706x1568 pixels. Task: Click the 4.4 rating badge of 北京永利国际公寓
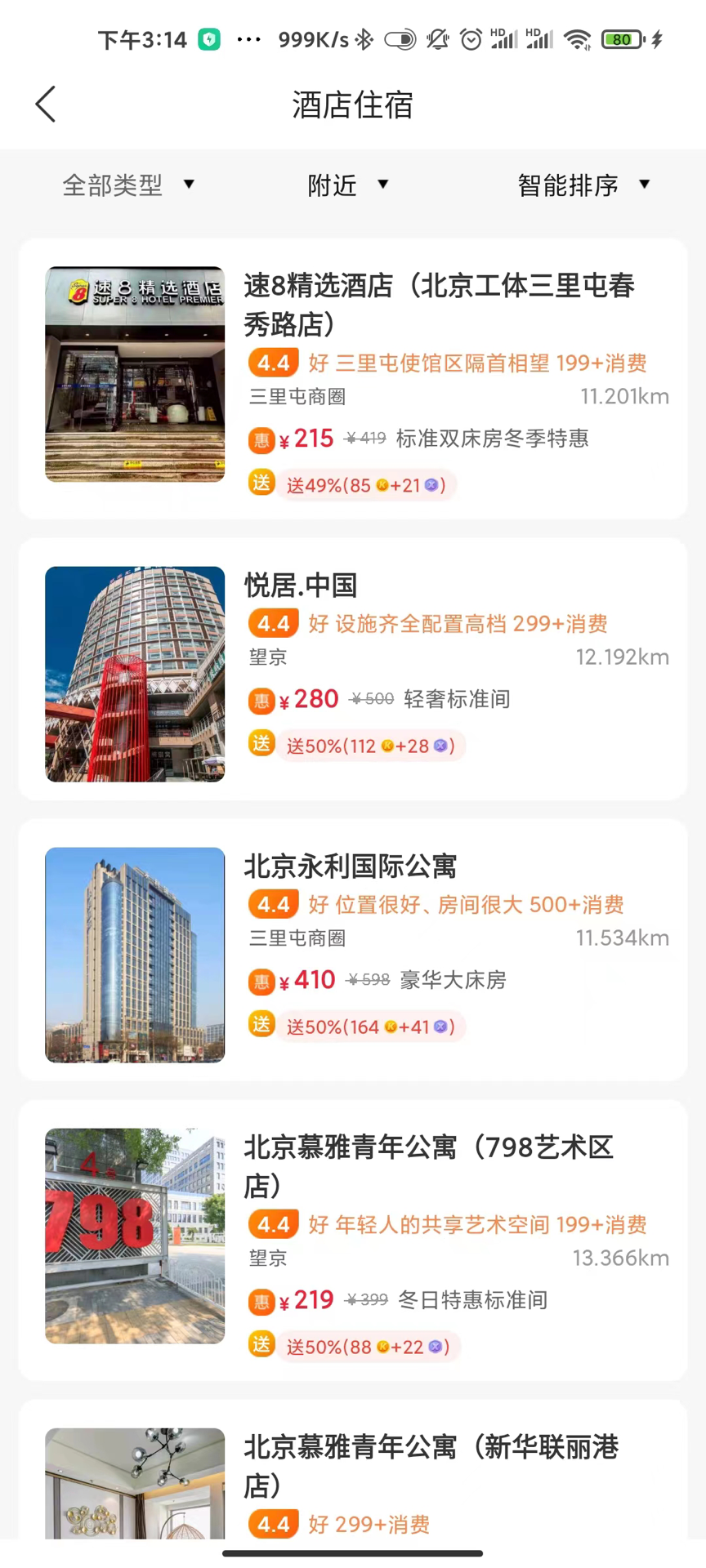[x=272, y=903]
